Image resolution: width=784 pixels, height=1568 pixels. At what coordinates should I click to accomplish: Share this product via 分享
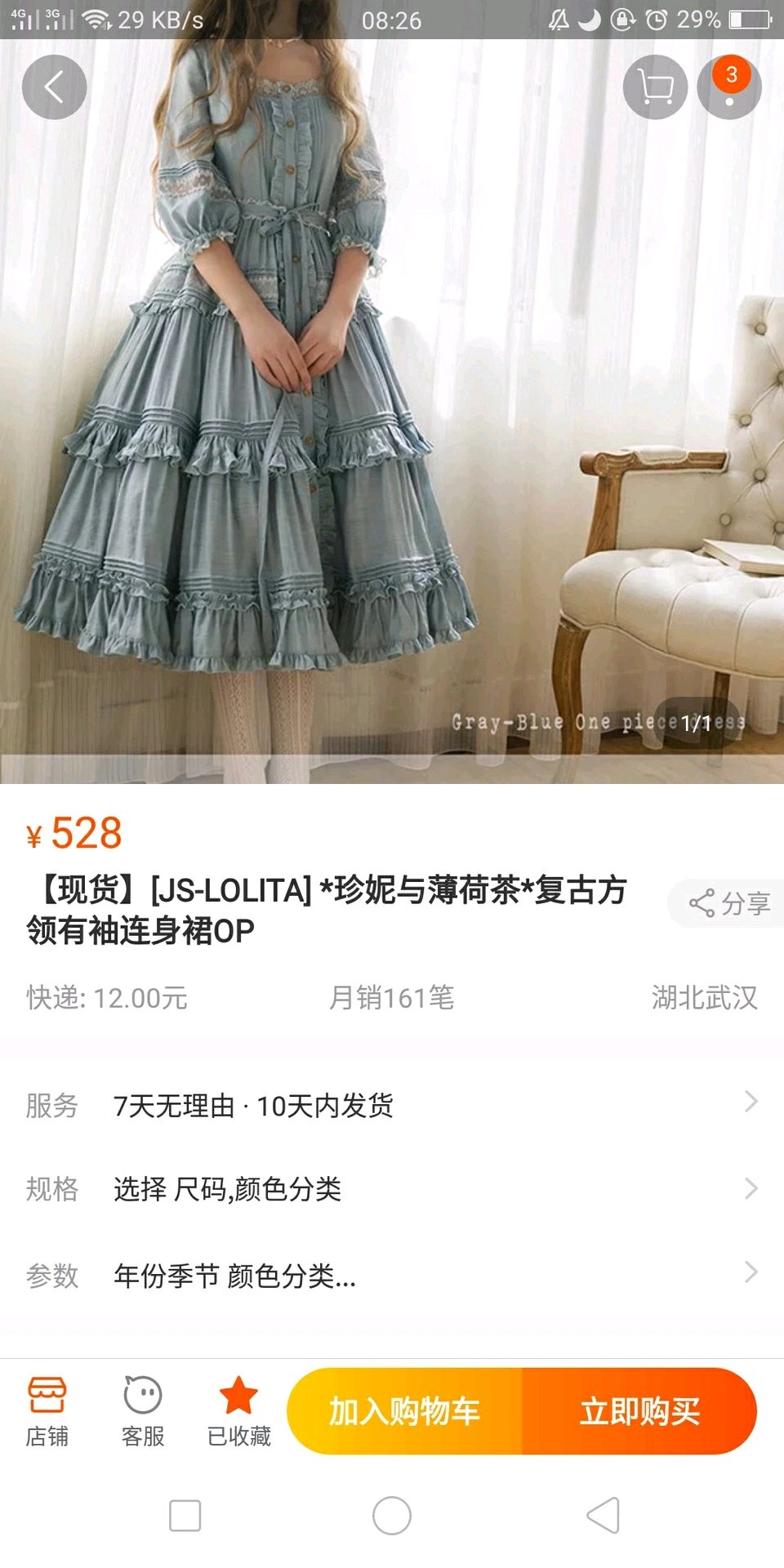click(x=729, y=903)
